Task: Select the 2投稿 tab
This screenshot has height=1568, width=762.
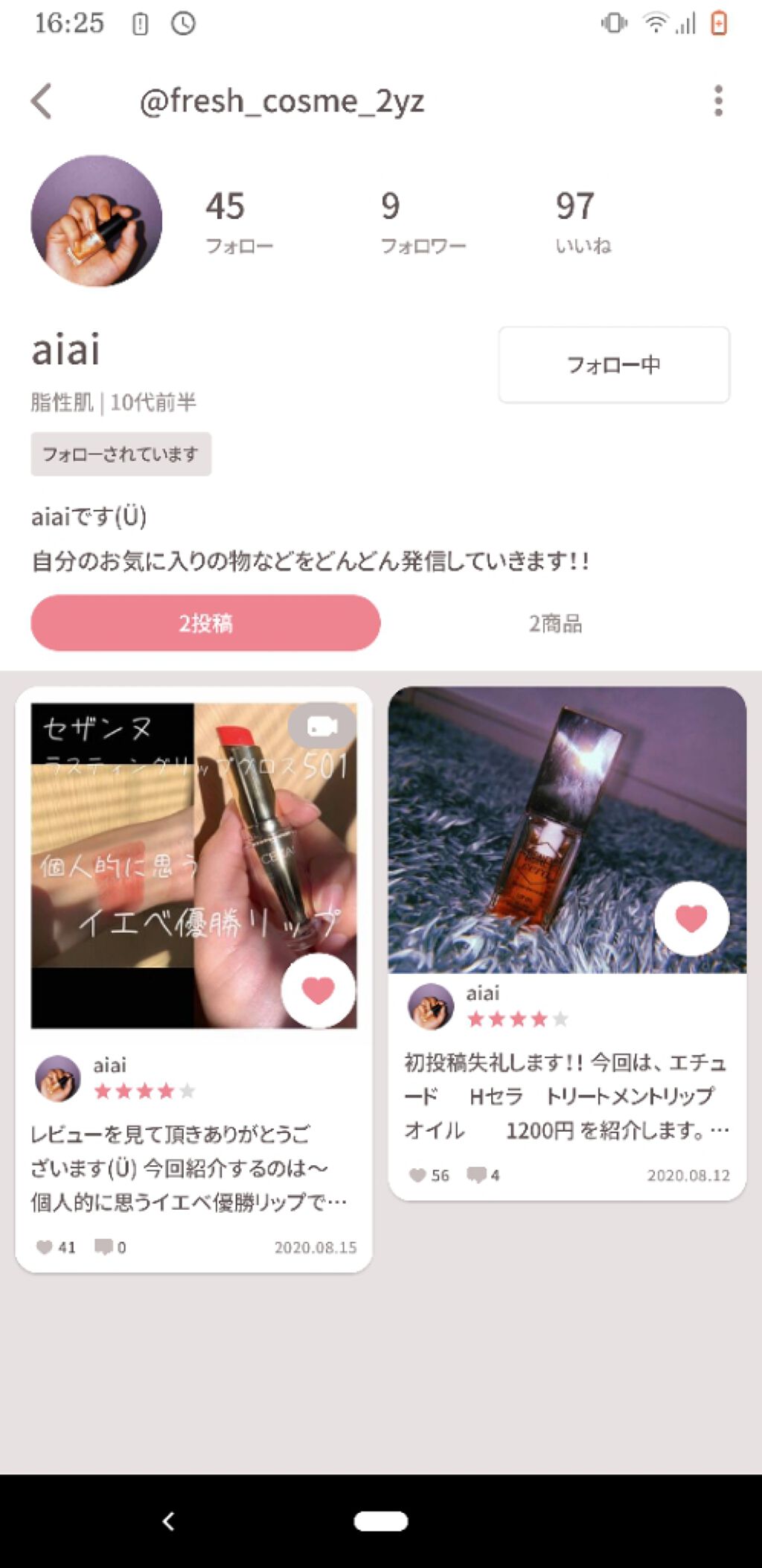Action: (x=205, y=624)
